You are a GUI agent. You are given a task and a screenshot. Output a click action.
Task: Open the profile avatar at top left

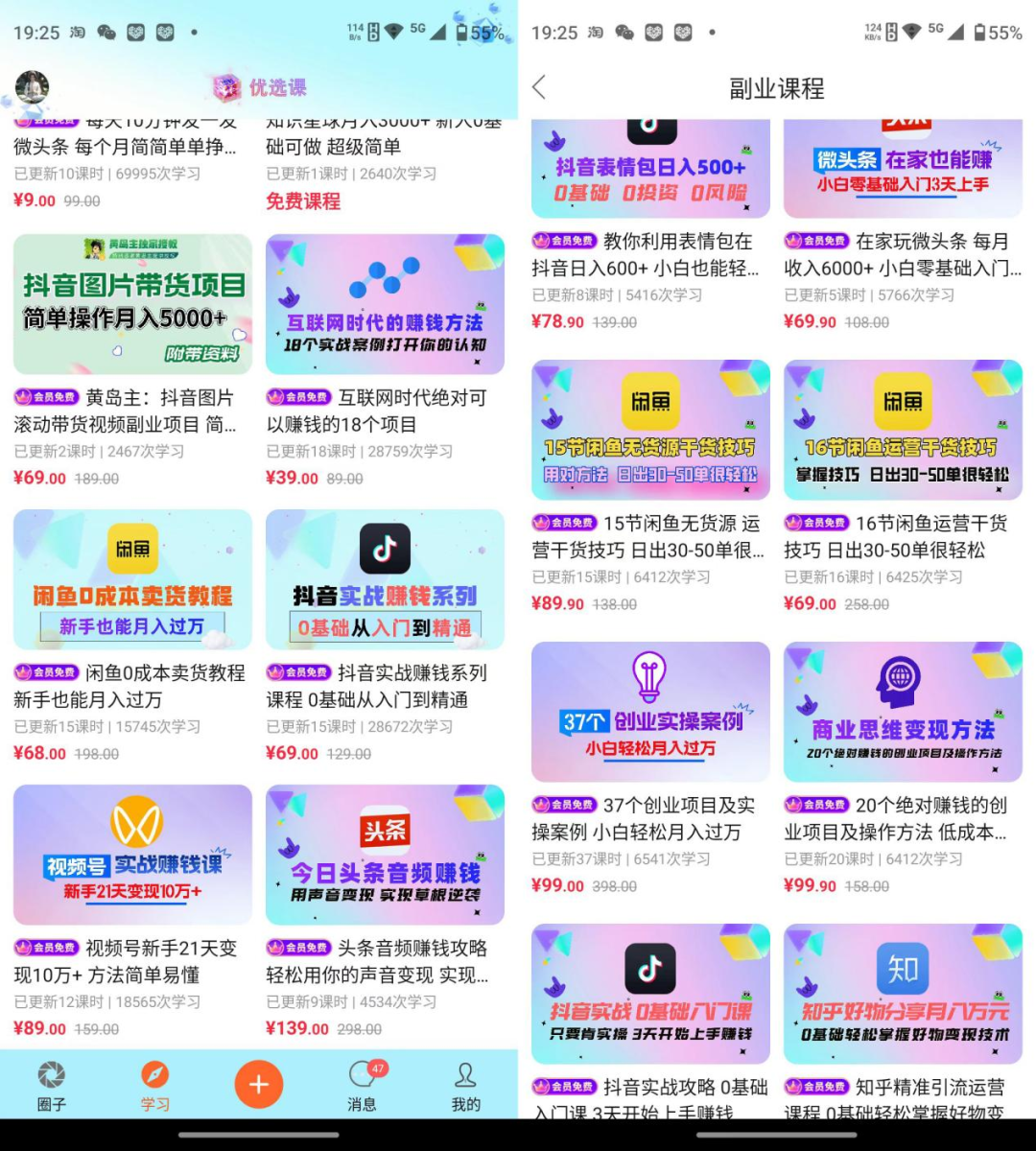pos(33,88)
